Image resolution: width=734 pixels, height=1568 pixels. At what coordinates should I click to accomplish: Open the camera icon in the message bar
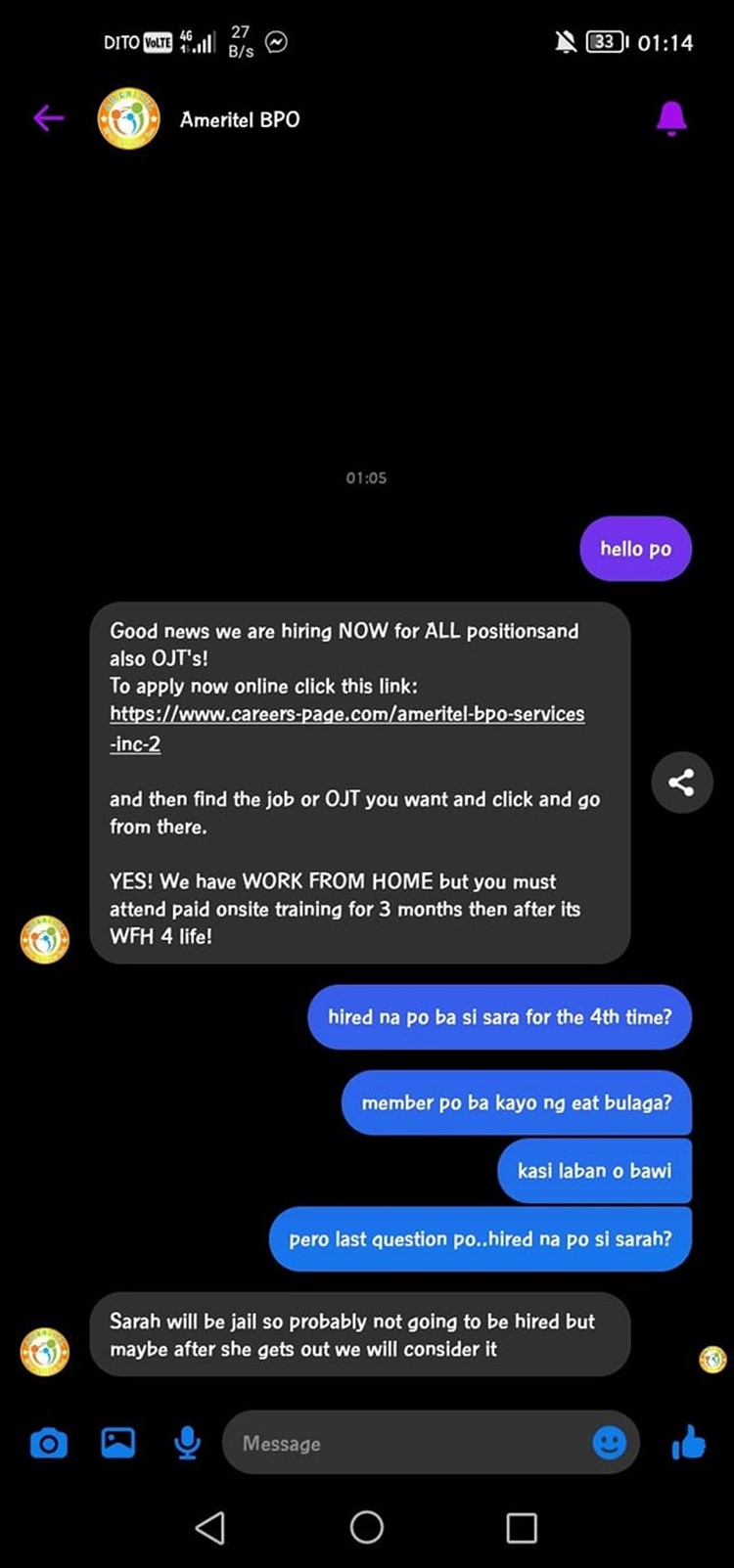(x=49, y=1442)
